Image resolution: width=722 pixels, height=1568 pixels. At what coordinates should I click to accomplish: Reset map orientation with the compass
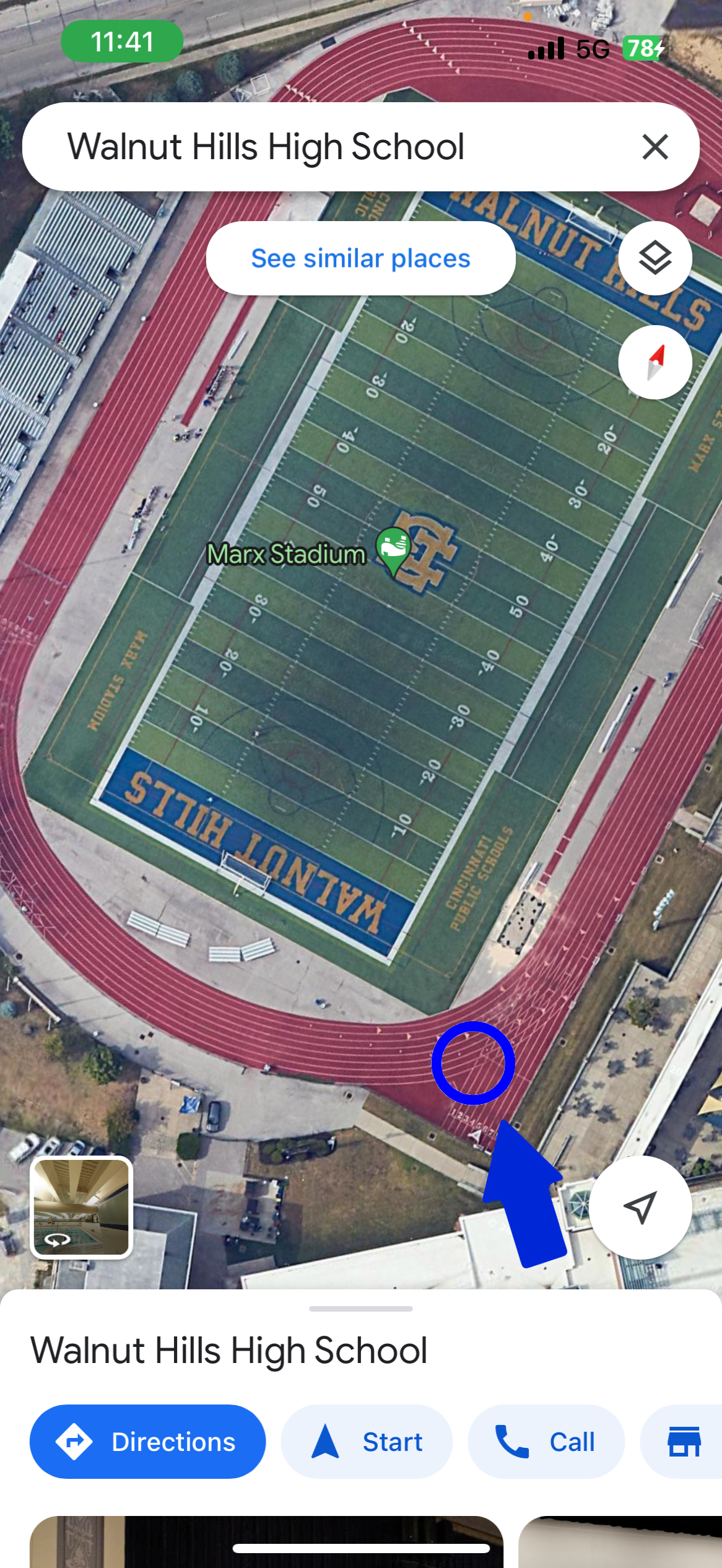pyautogui.click(x=655, y=362)
